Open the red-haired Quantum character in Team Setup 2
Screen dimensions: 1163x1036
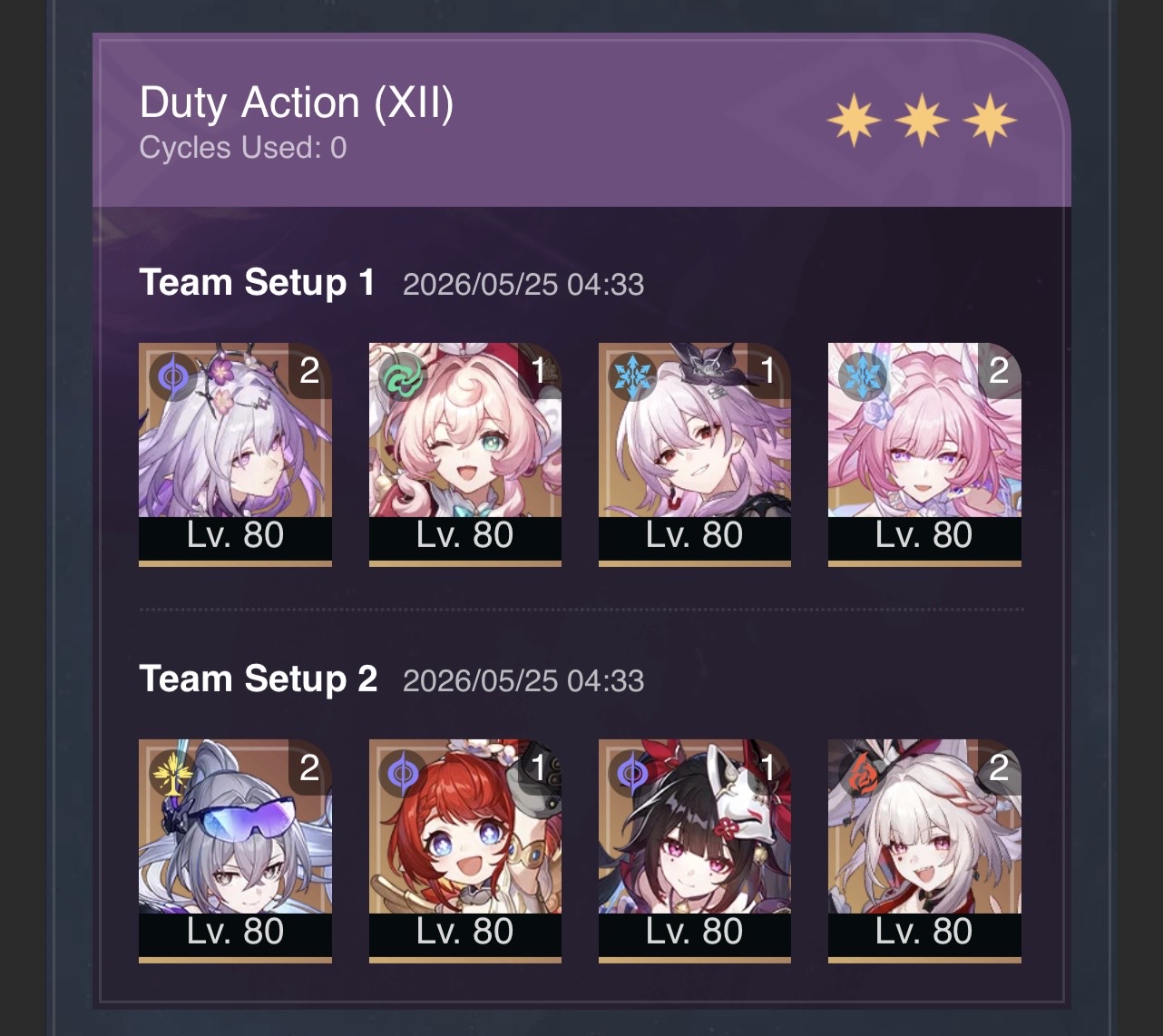[x=465, y=851]
